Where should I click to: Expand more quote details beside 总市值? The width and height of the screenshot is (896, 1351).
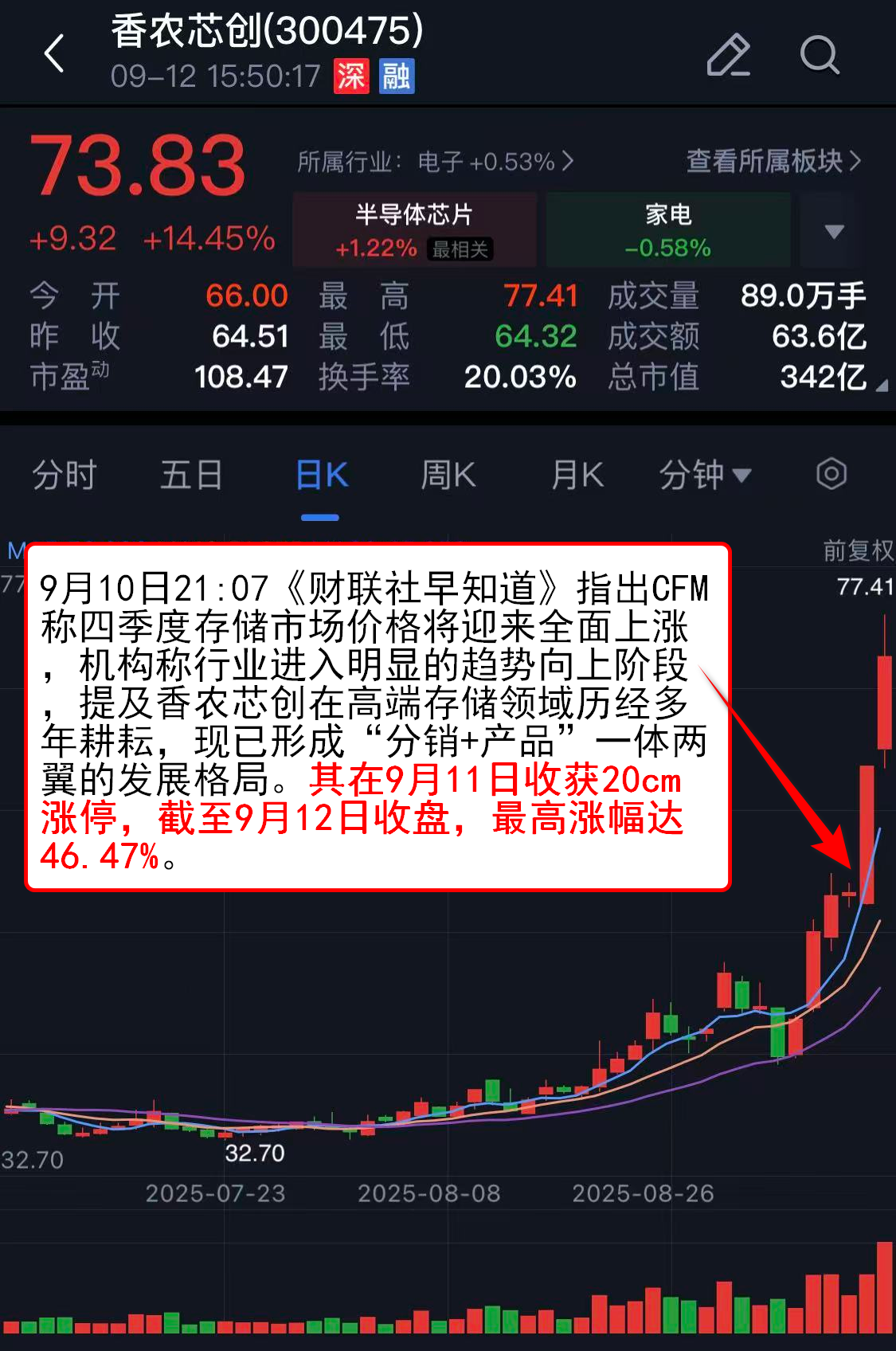point(881,386)
